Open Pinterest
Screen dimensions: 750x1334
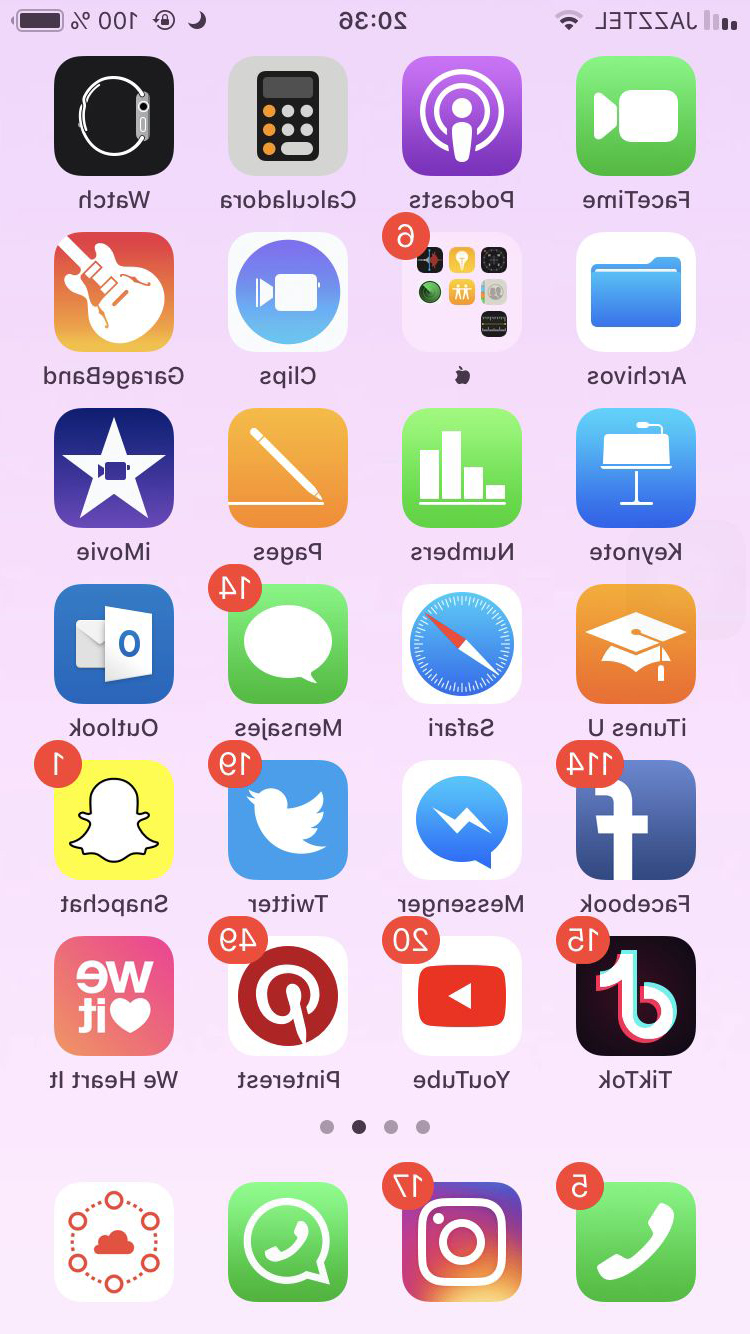(x=288, y=996)
